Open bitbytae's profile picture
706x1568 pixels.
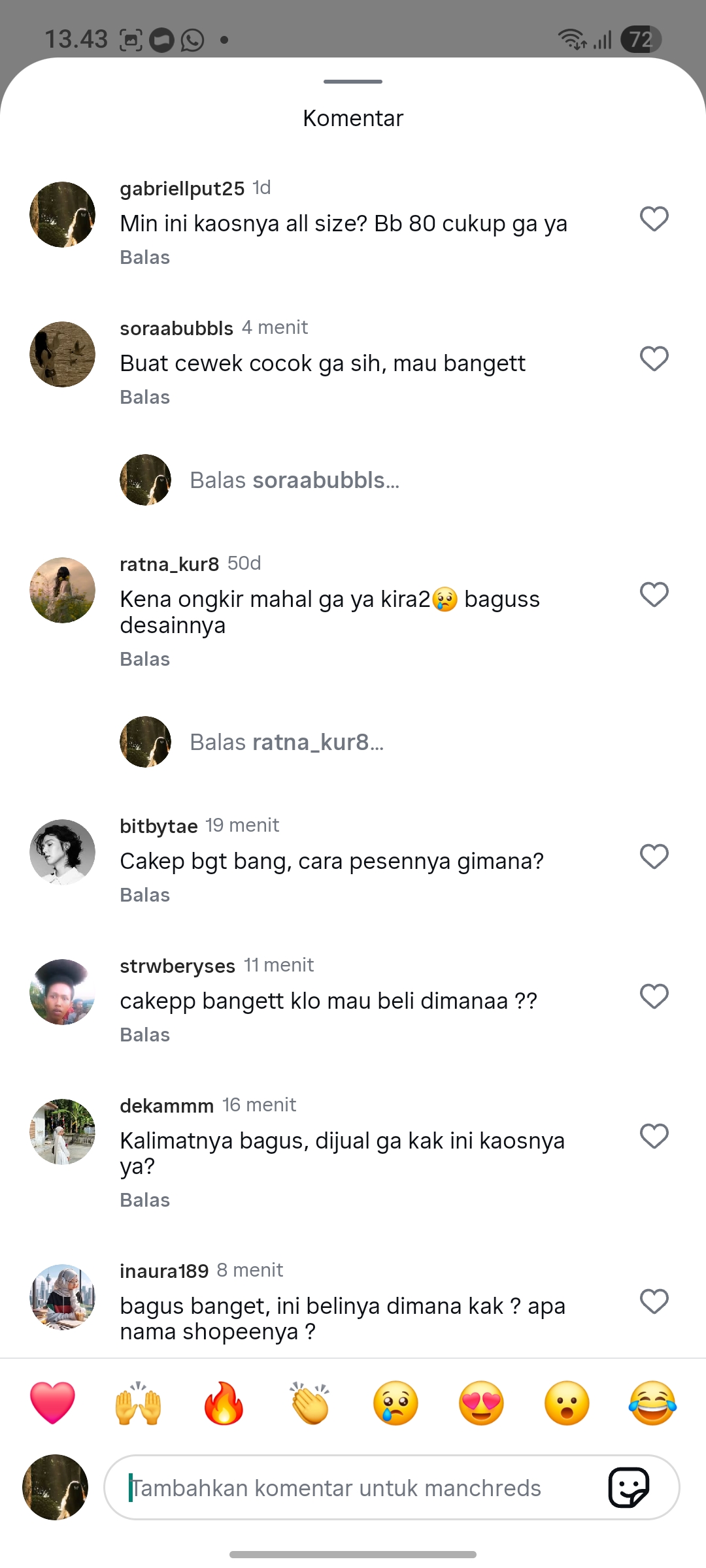(62, 852)
